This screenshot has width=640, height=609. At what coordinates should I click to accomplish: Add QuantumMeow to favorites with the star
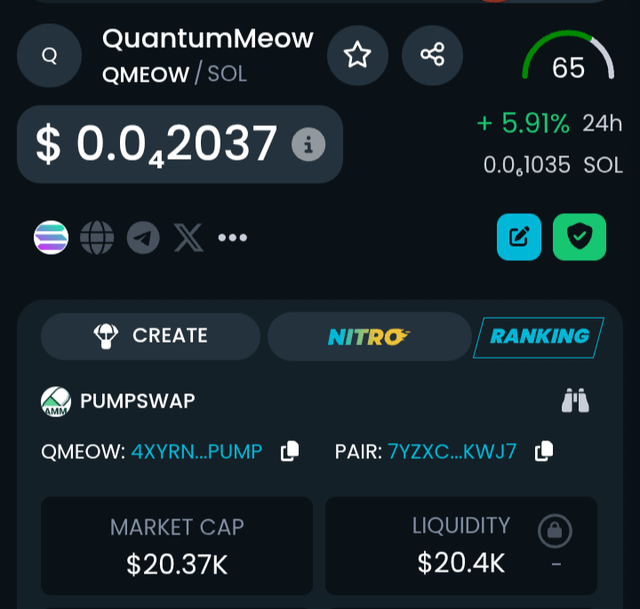point(357,55)
